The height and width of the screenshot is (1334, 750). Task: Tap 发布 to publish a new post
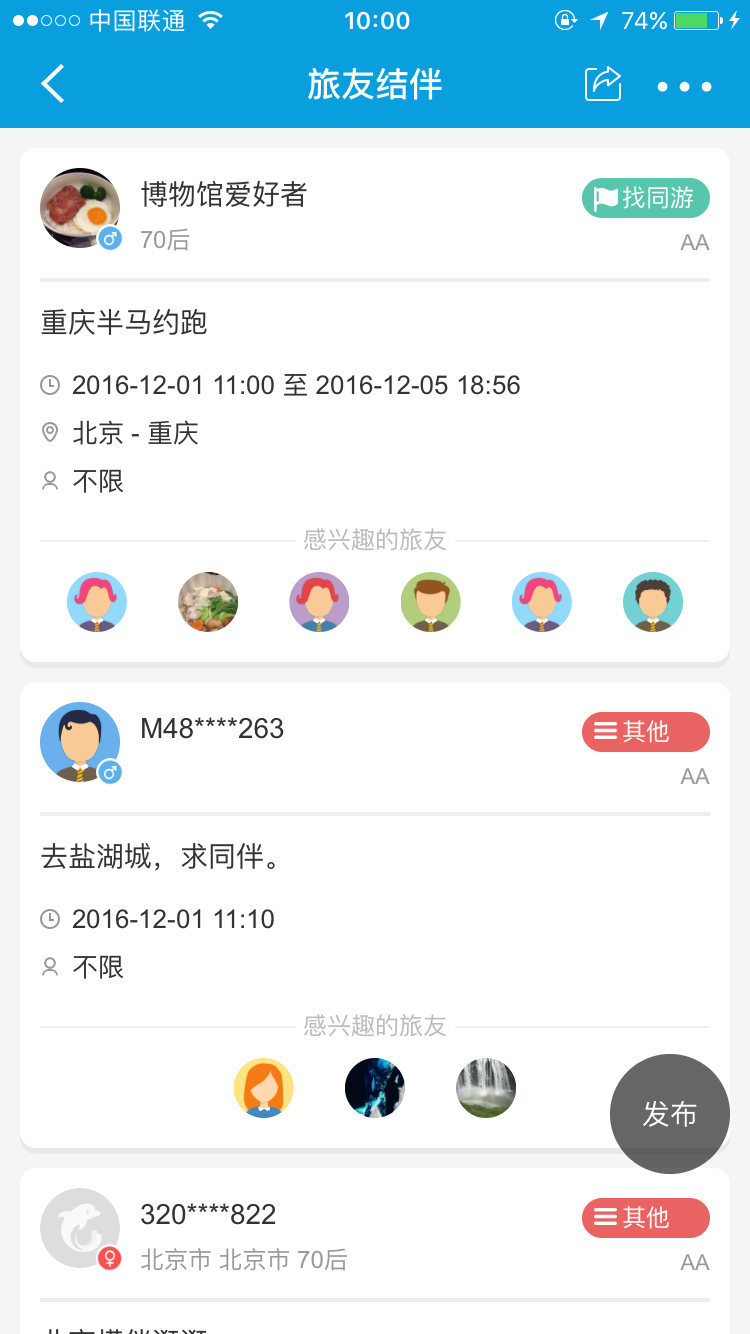pyautogui.click(x=669, y=1113)
